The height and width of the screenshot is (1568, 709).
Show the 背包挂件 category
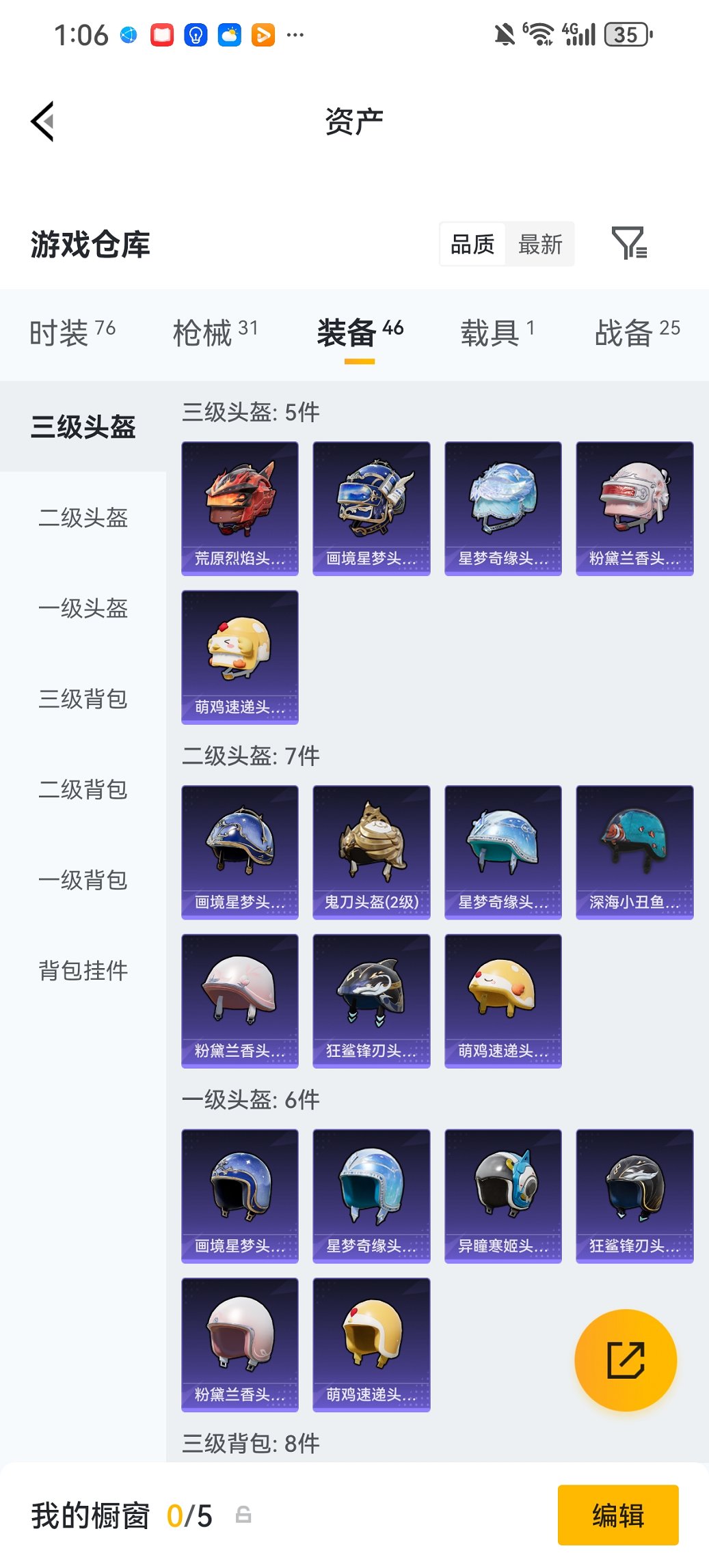83,971
